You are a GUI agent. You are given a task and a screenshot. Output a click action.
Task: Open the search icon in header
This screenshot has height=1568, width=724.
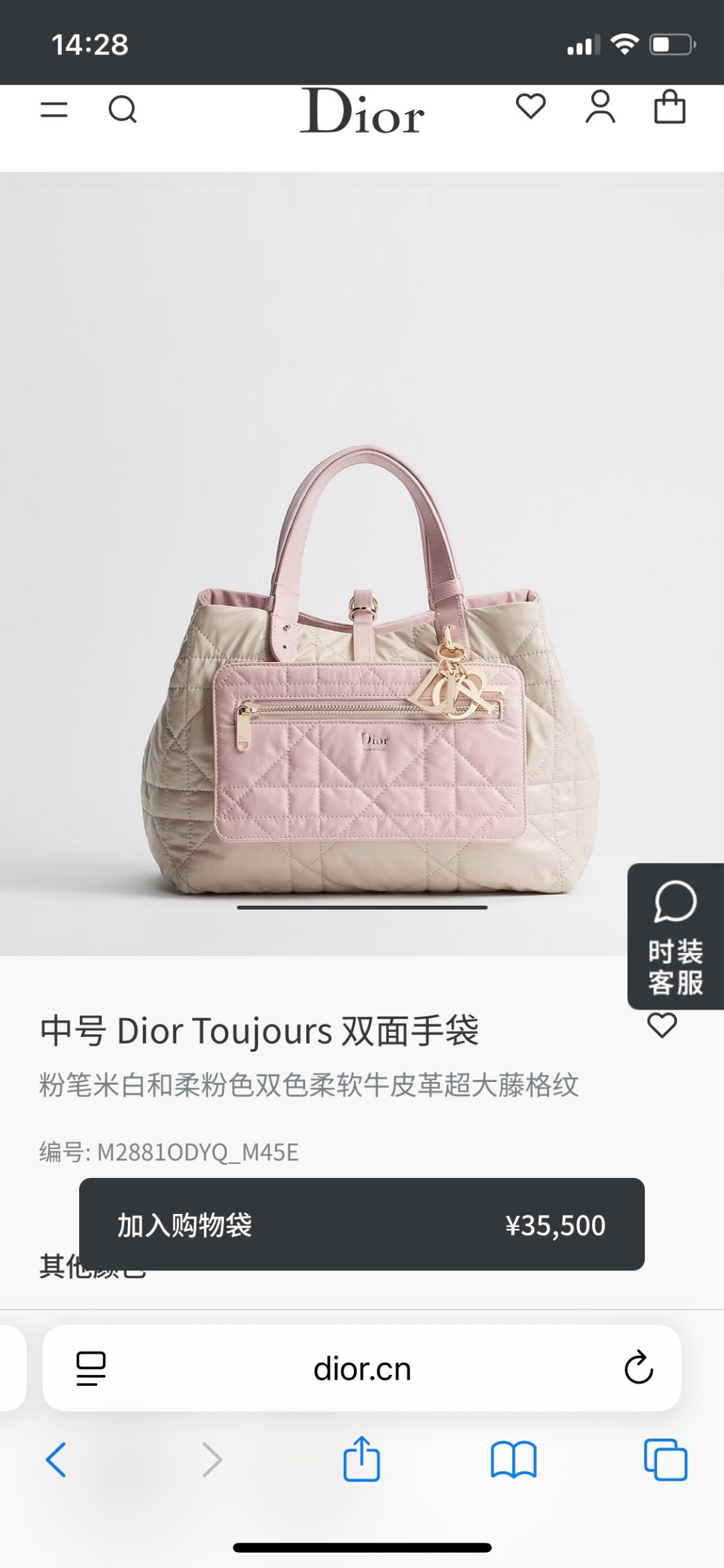[x=123, y=109]
